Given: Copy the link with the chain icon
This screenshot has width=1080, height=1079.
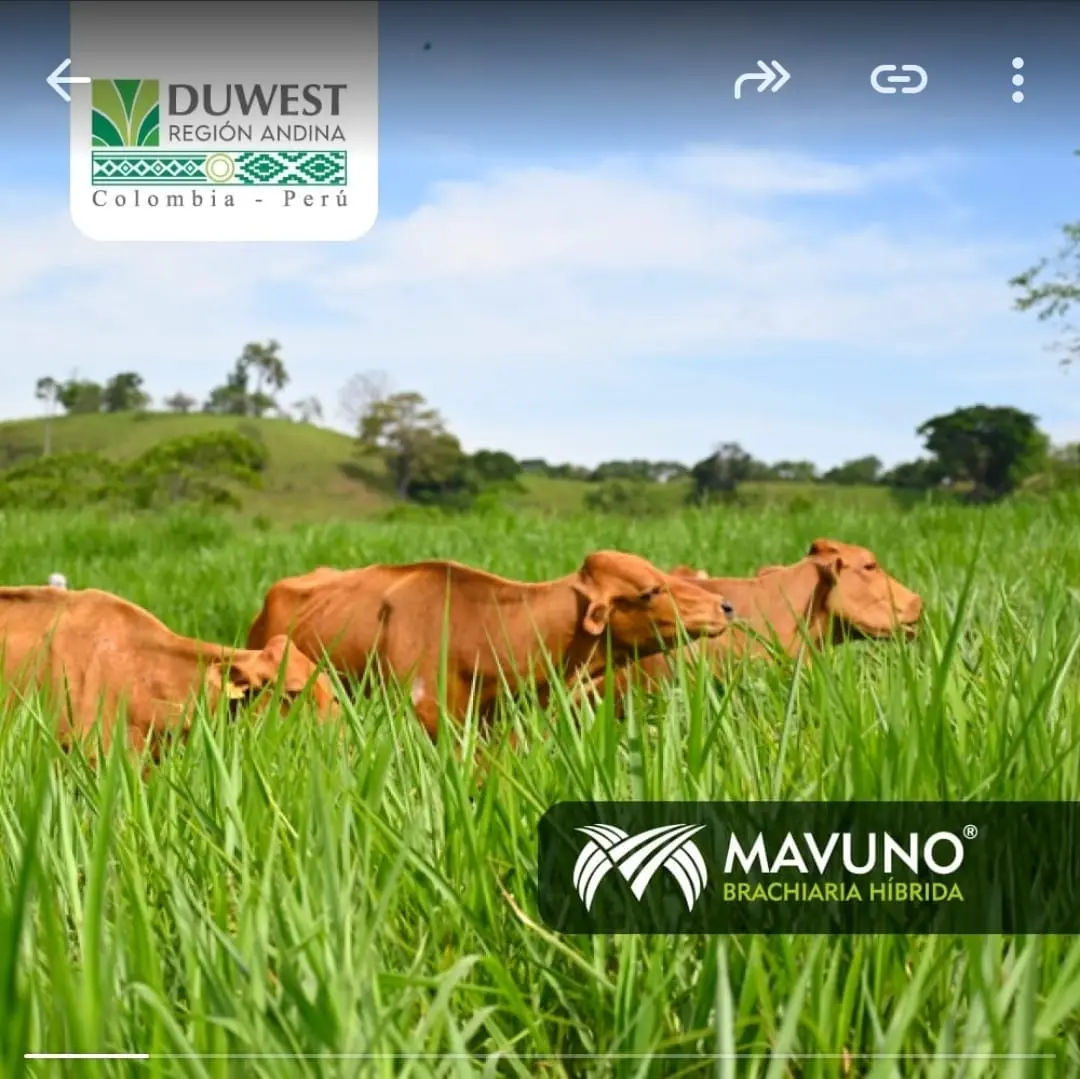Looking at the screenshot, I should 898,79.
